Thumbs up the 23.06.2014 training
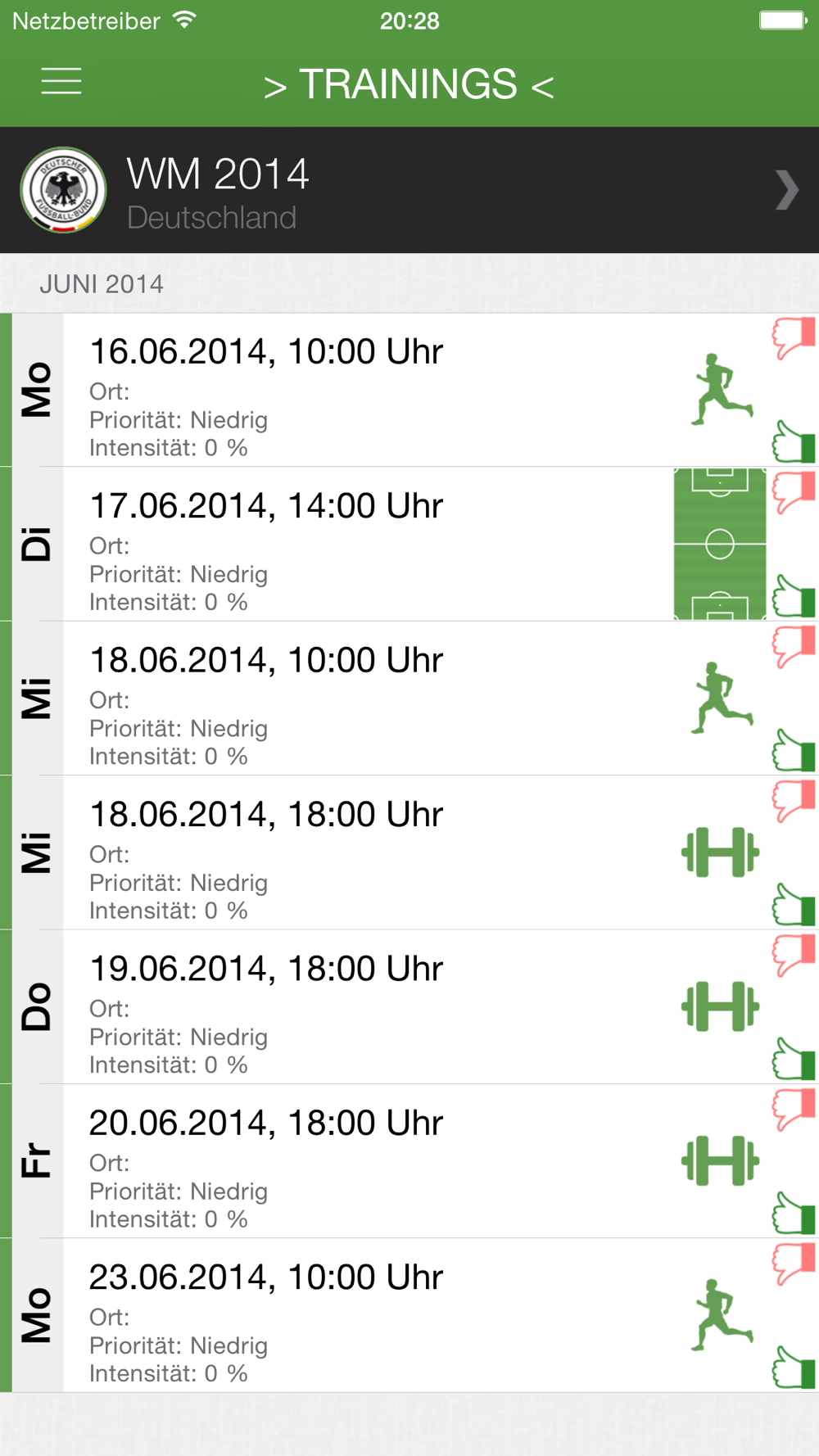819x1456 pixels. click(x=794, y=1367)
